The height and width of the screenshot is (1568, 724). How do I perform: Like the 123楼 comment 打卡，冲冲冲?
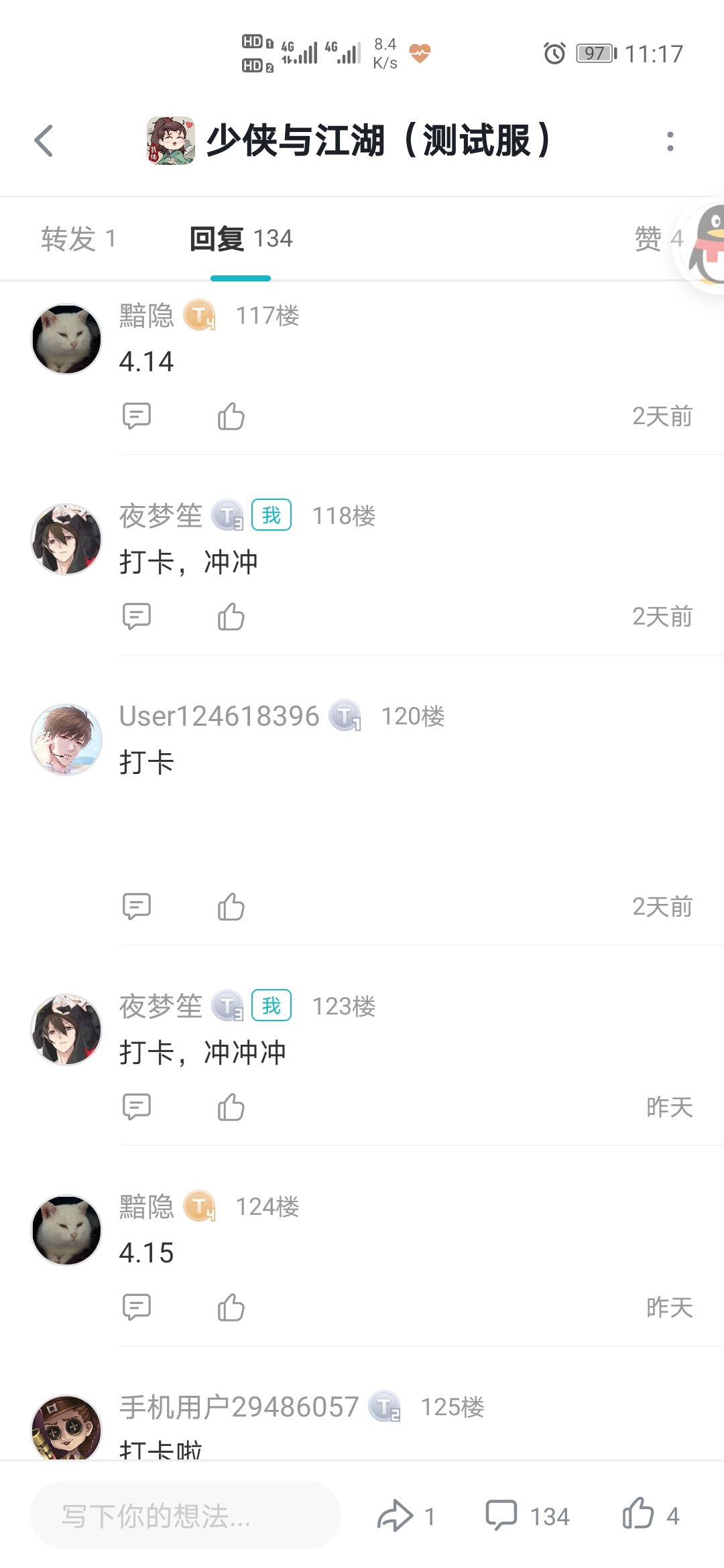(x=231, y=1107)
